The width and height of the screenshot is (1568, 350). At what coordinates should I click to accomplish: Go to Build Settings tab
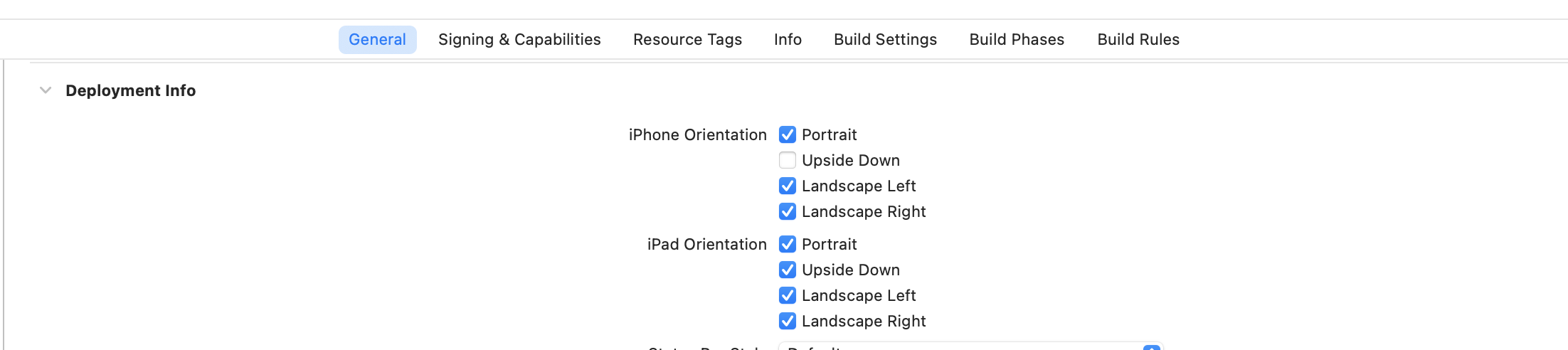click(x=885, y=40)
